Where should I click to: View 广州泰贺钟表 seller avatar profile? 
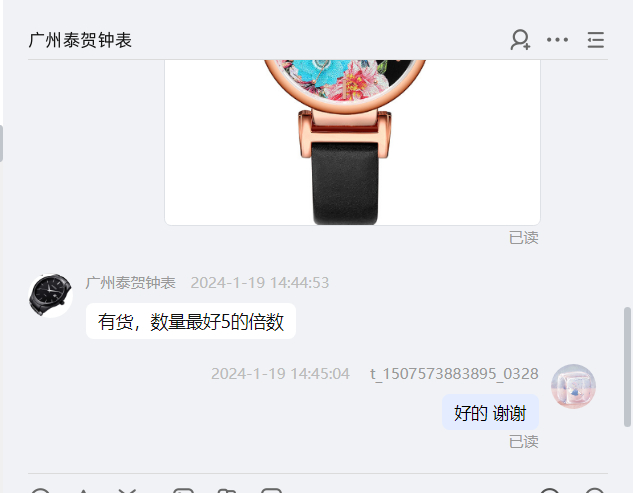click(x=50, y=296)
